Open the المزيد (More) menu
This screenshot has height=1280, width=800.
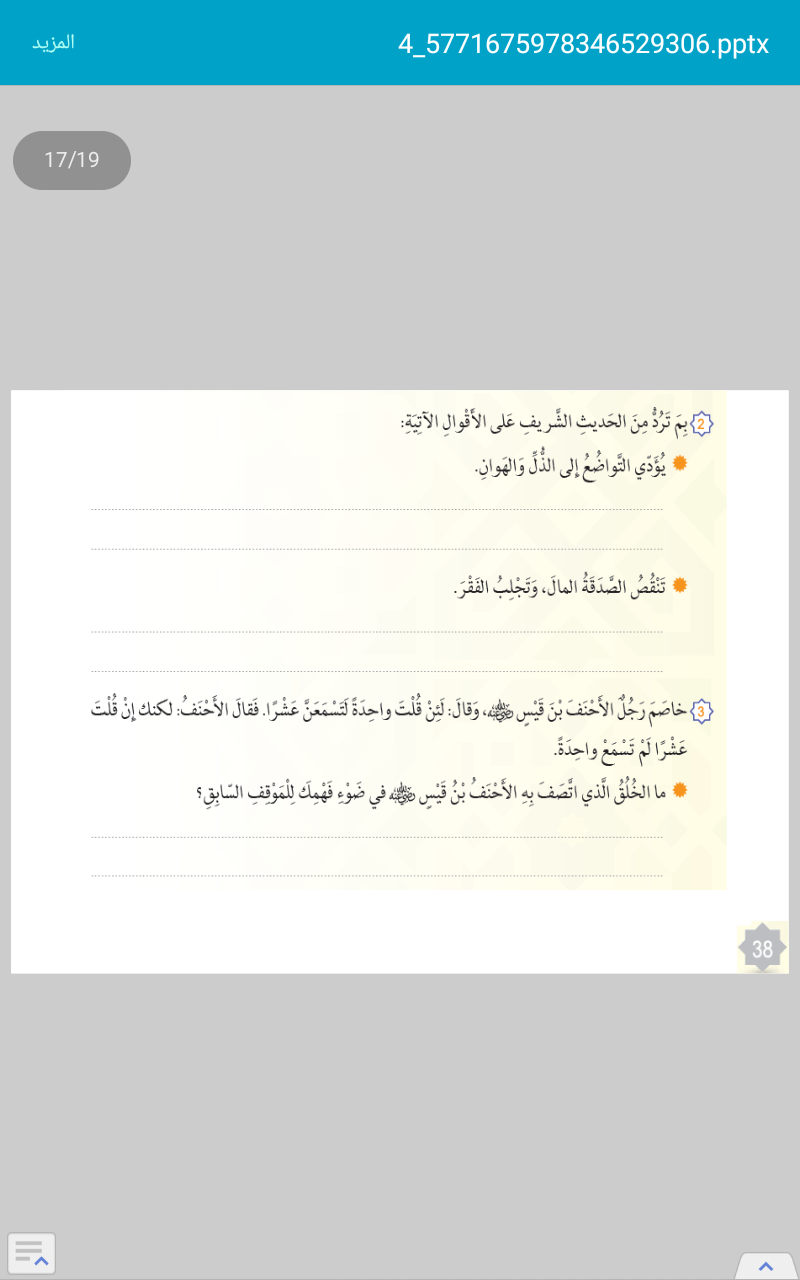coord(53,43)
